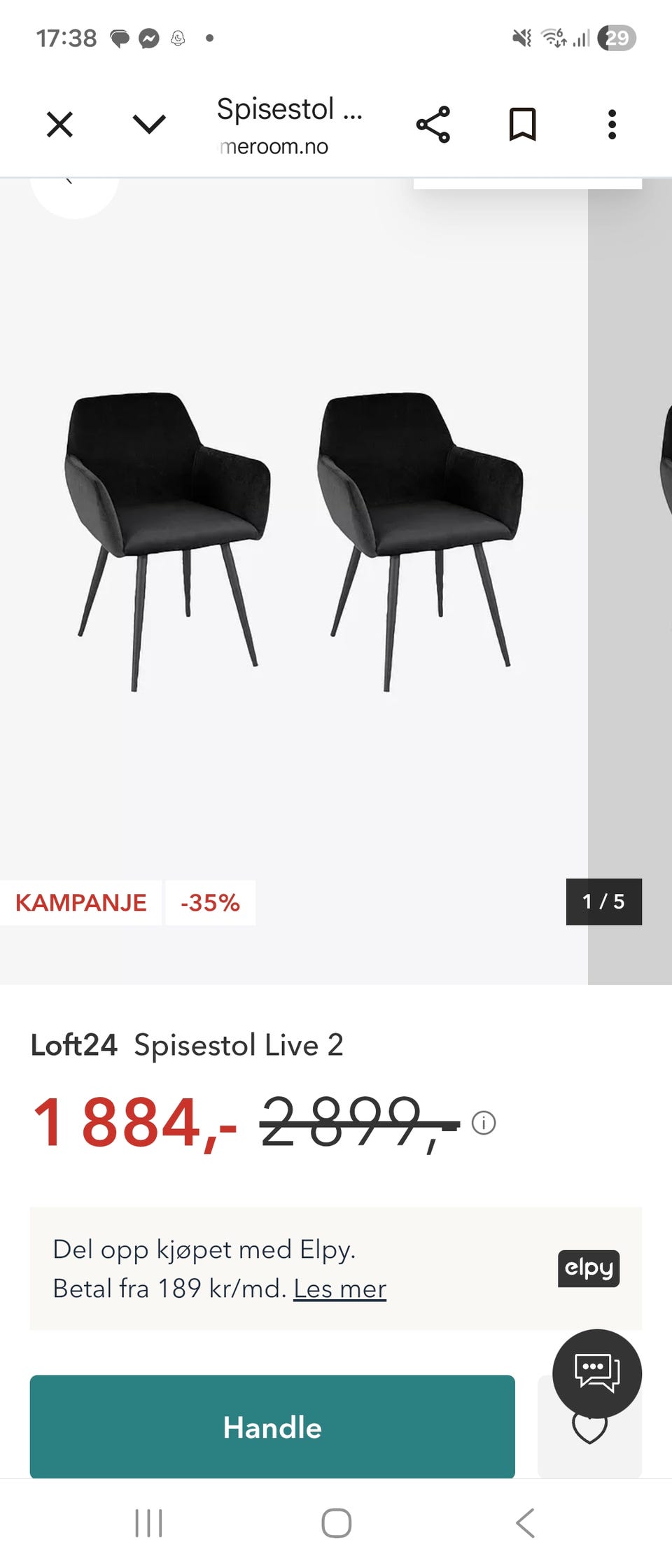Go to the home screen

pyautogui.click(x=336, y=1522)
